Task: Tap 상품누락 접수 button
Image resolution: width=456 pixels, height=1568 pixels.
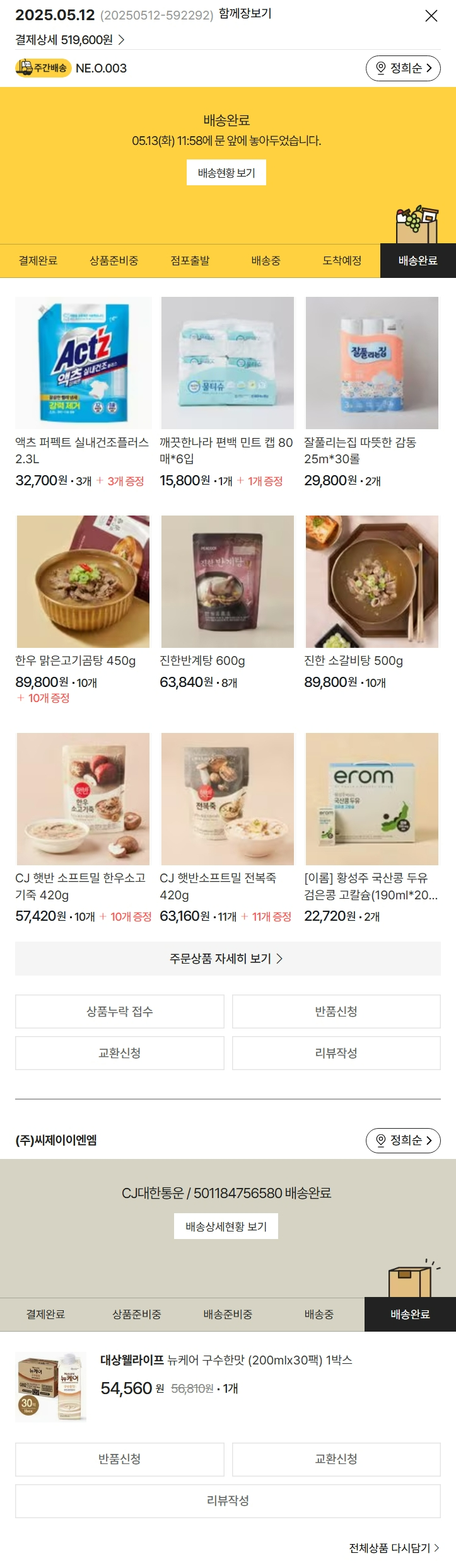Action: (x=120, y=1012)
